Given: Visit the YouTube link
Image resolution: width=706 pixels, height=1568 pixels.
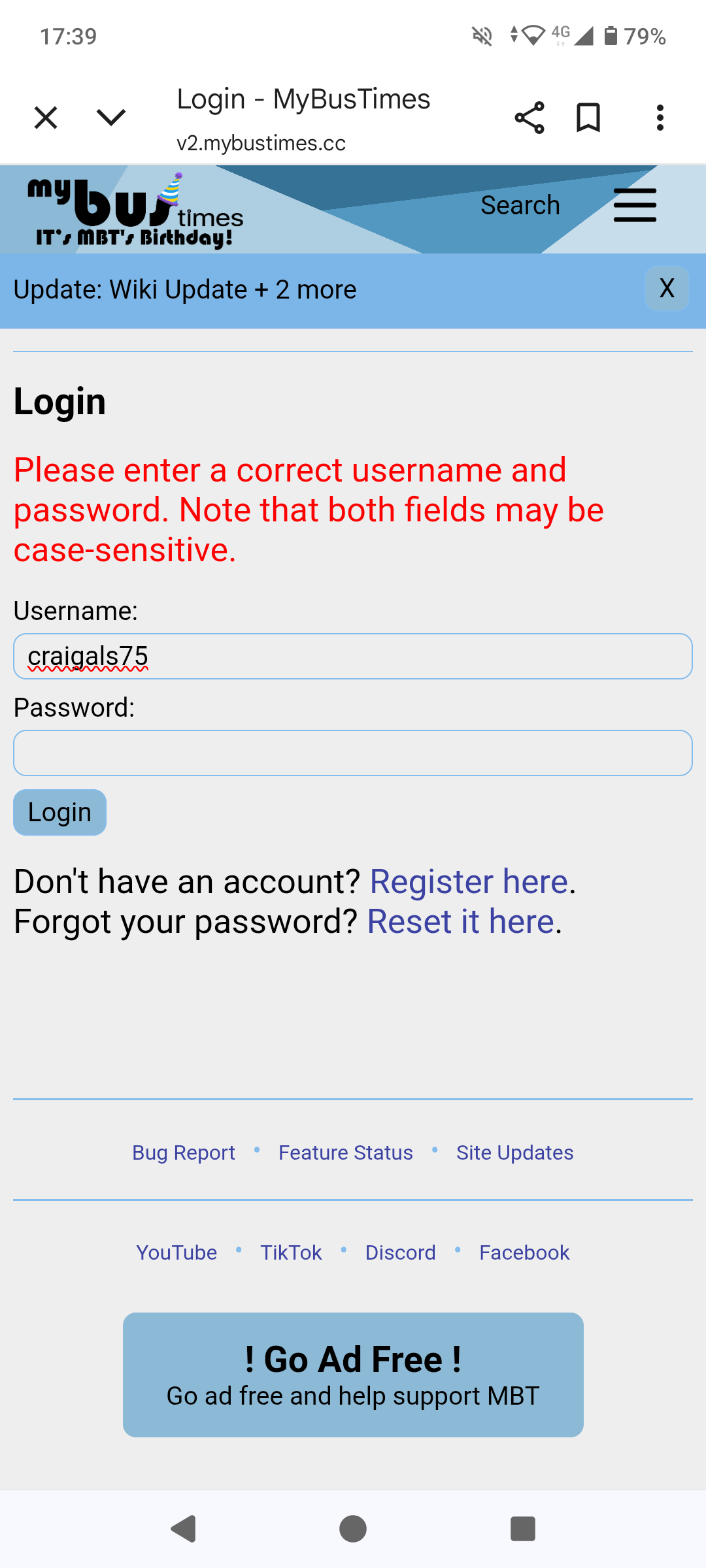Looking at the screenshot, I should coord(176,1252).
